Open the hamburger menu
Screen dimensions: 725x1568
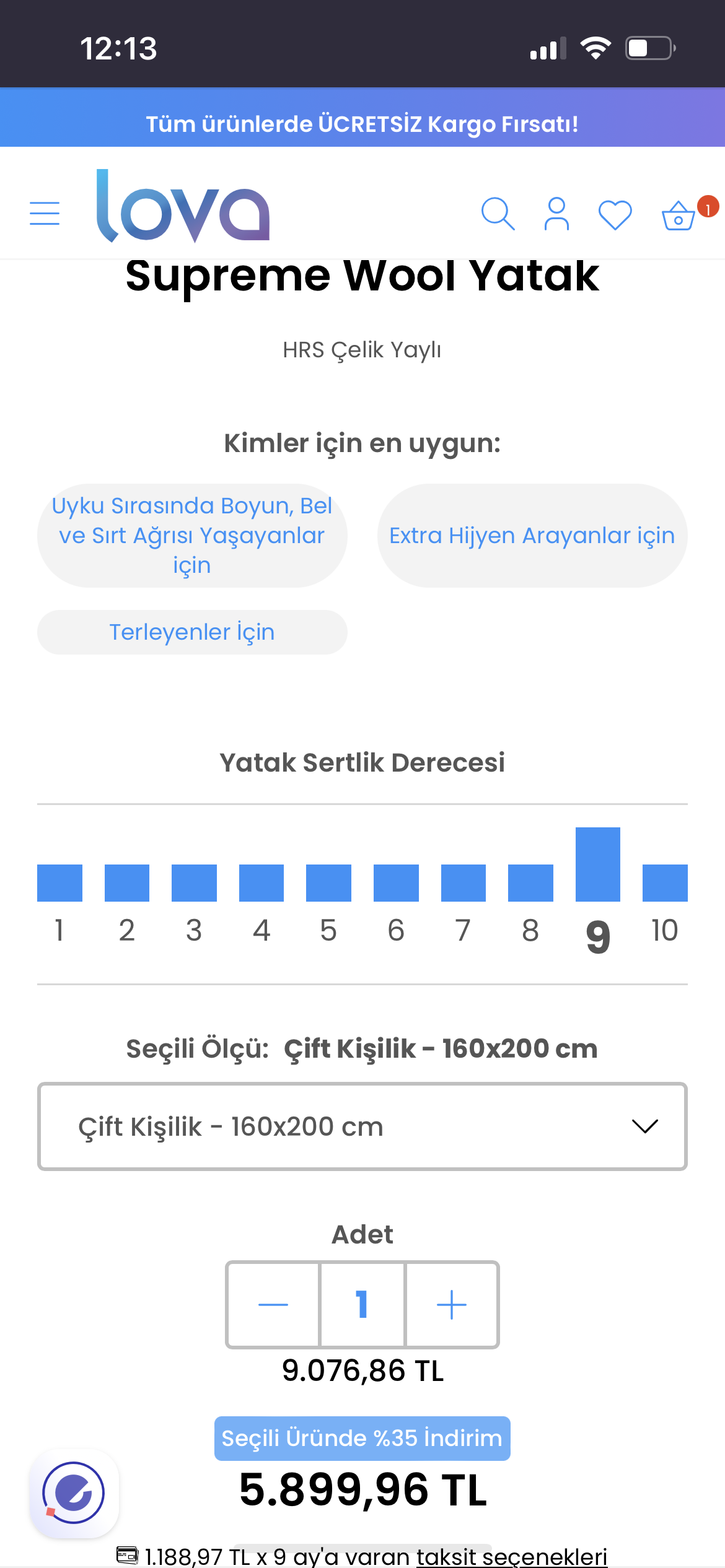click(45, 214)
